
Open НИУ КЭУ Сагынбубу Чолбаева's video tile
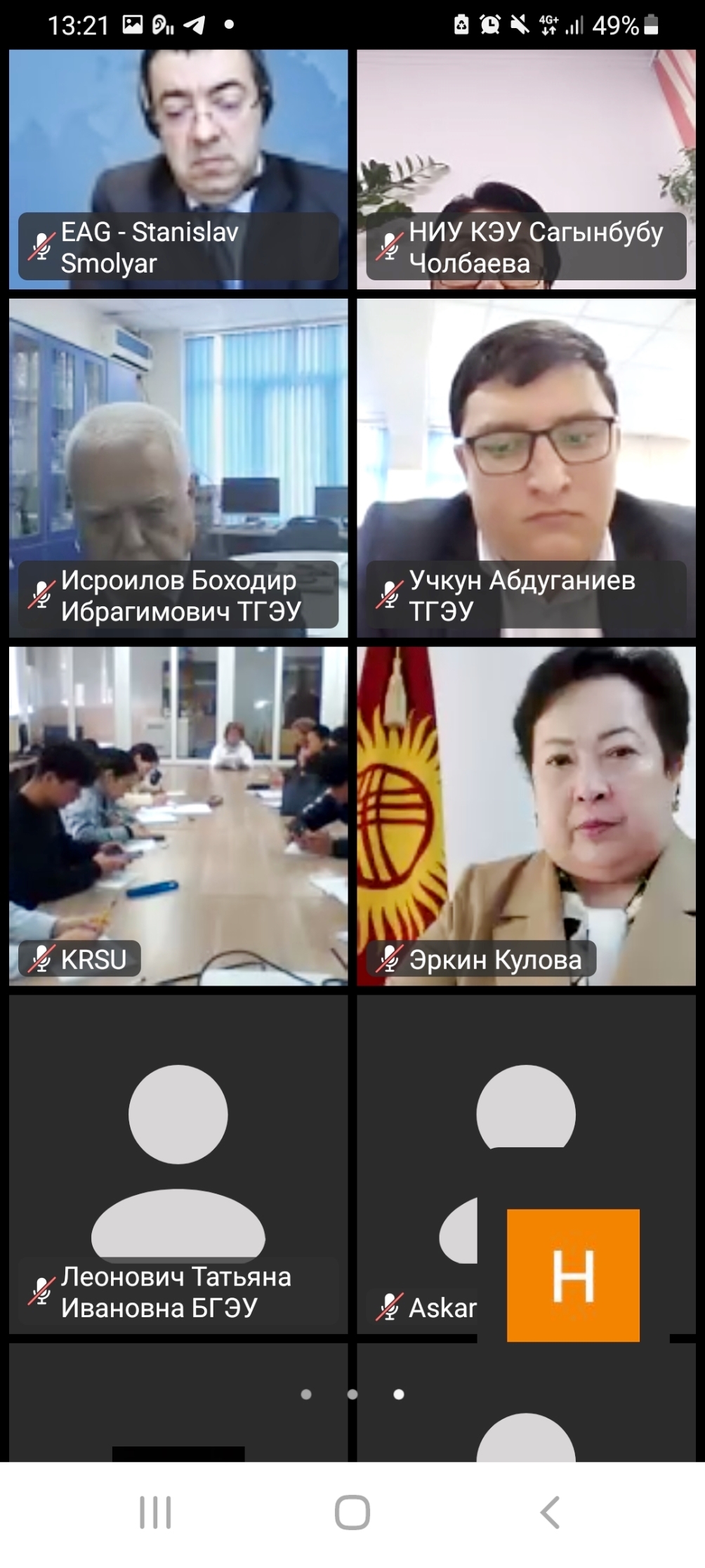click(526, 169)
